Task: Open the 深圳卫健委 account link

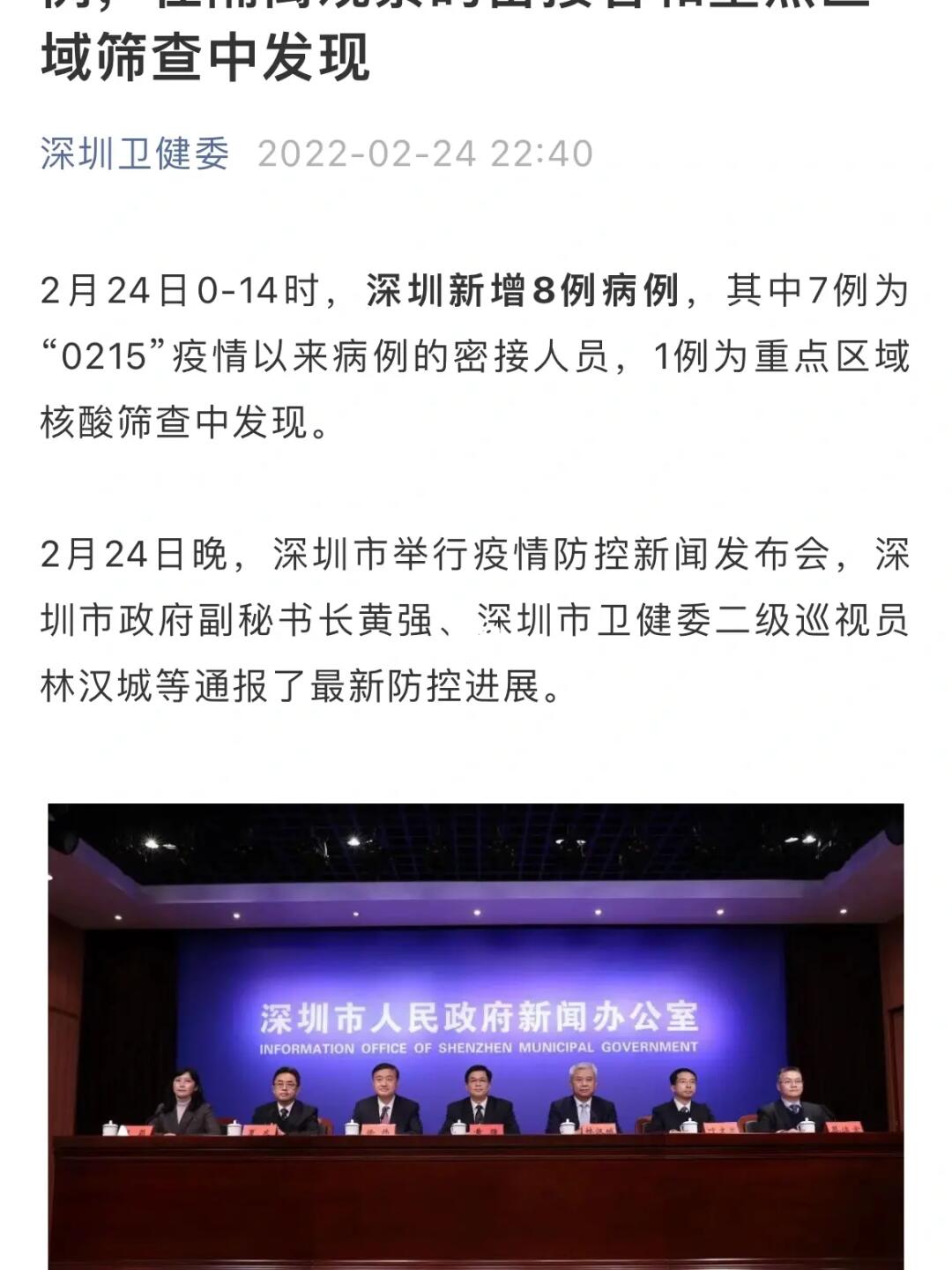Action: [x=134, y=153]
